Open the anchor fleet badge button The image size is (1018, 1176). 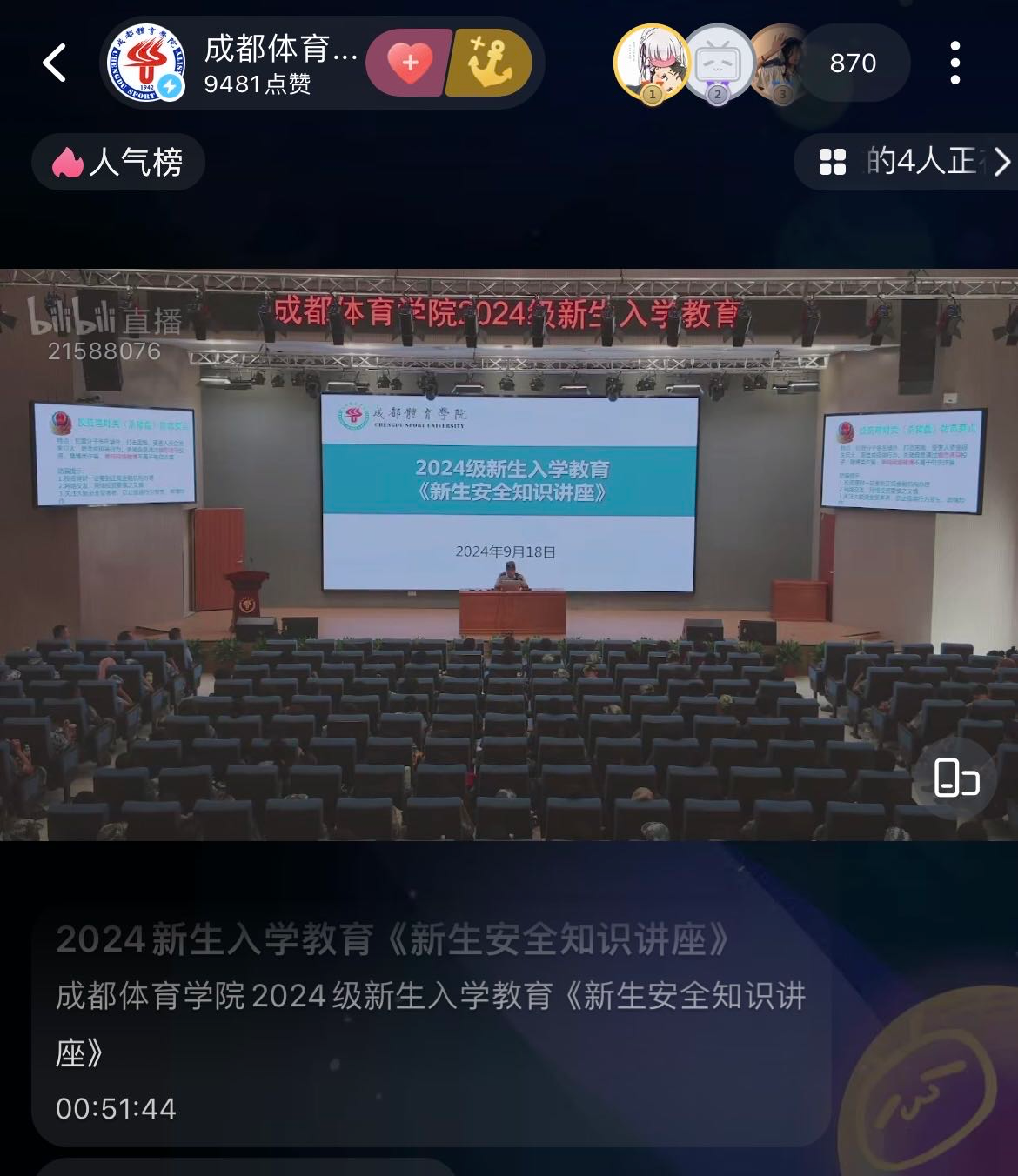(490, 63)
